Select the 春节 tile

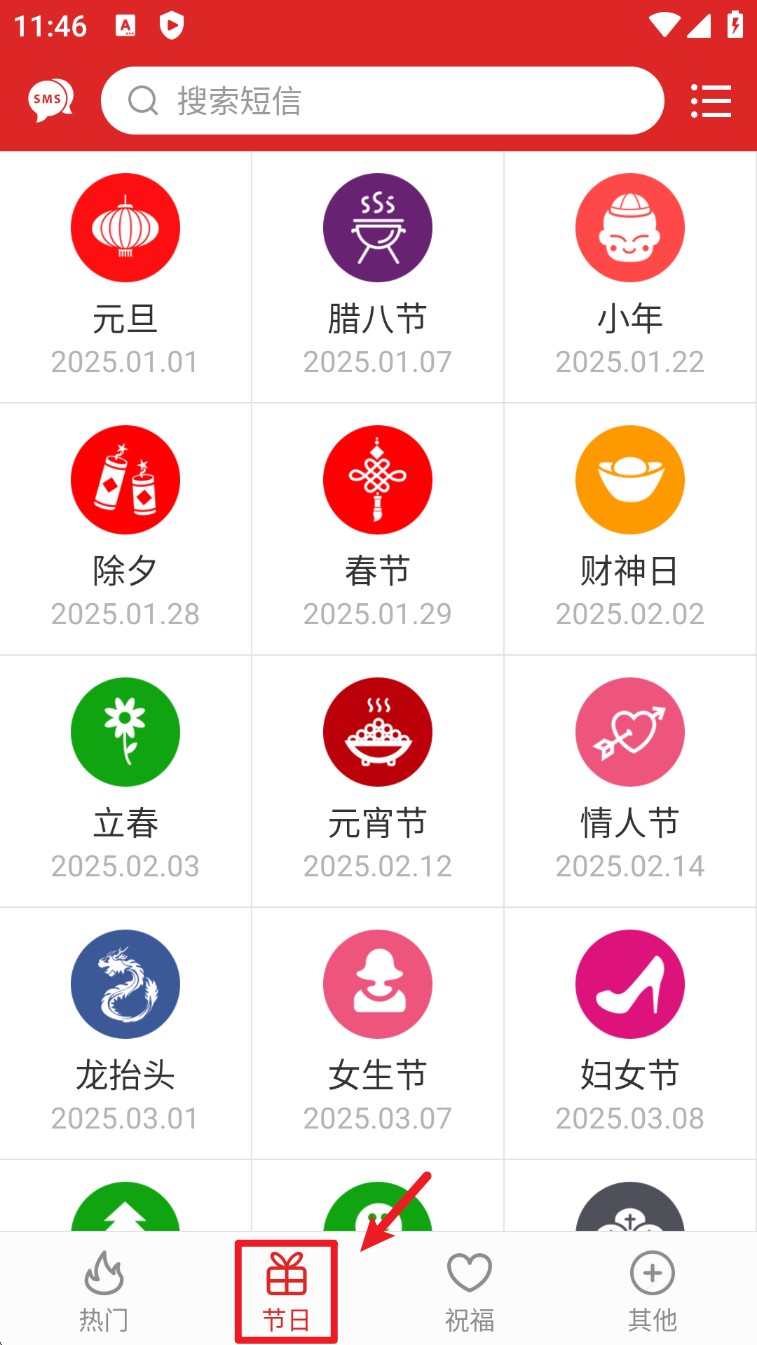click(378, 529)
